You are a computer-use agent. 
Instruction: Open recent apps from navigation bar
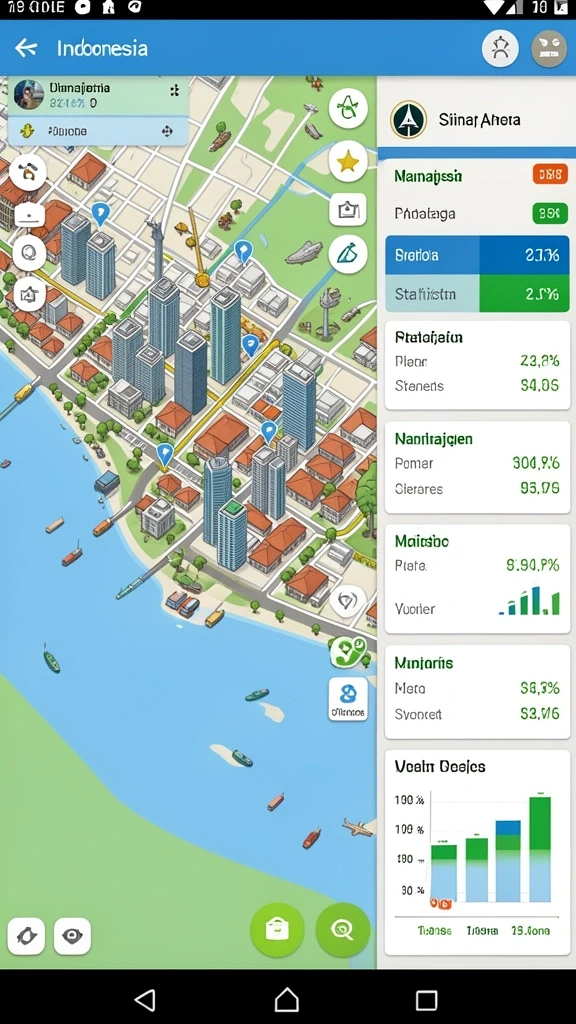[x=426, y=1000]
